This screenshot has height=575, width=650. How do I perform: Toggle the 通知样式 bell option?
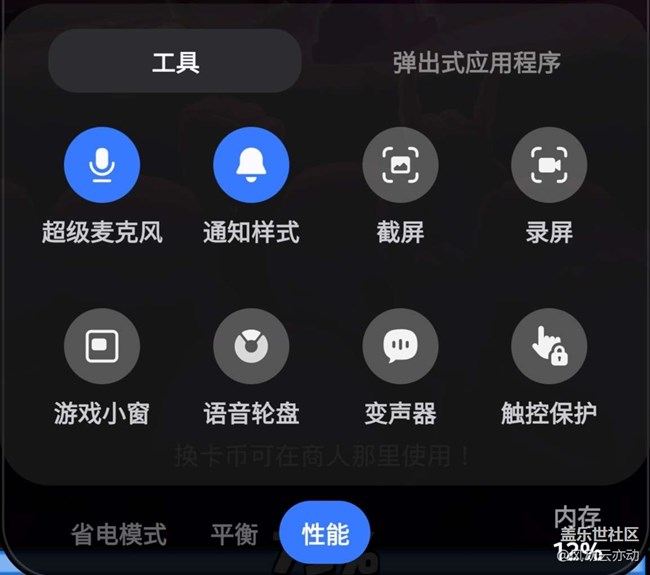click(x=251, y=165)
